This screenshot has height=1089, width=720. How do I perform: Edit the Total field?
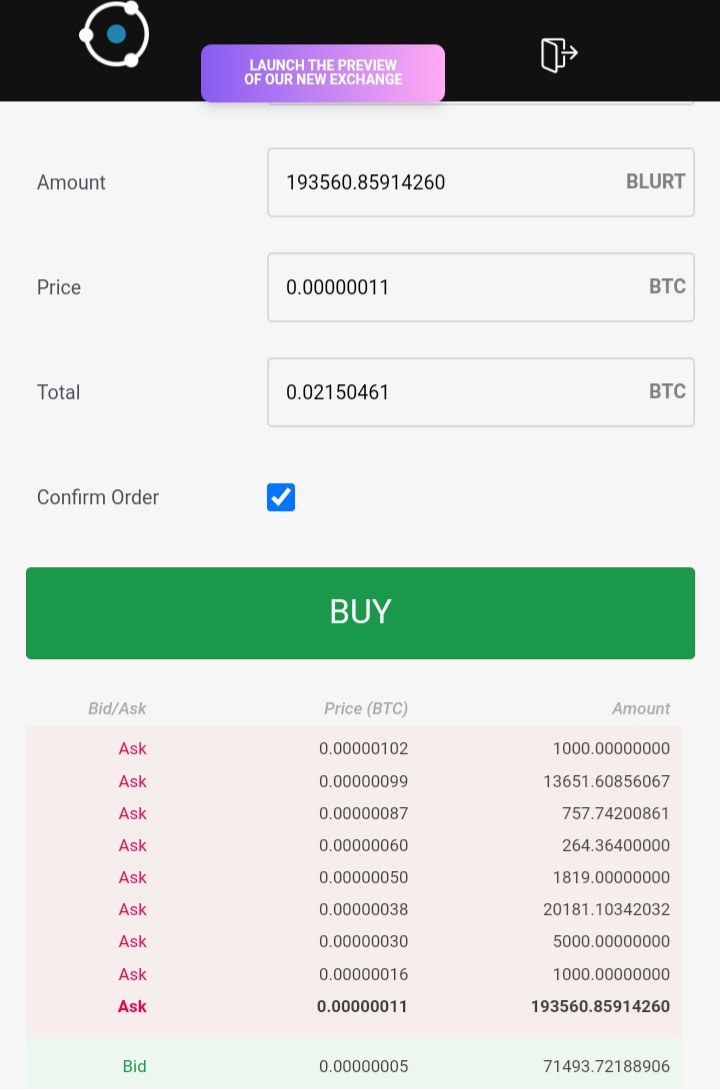point(450,392)
